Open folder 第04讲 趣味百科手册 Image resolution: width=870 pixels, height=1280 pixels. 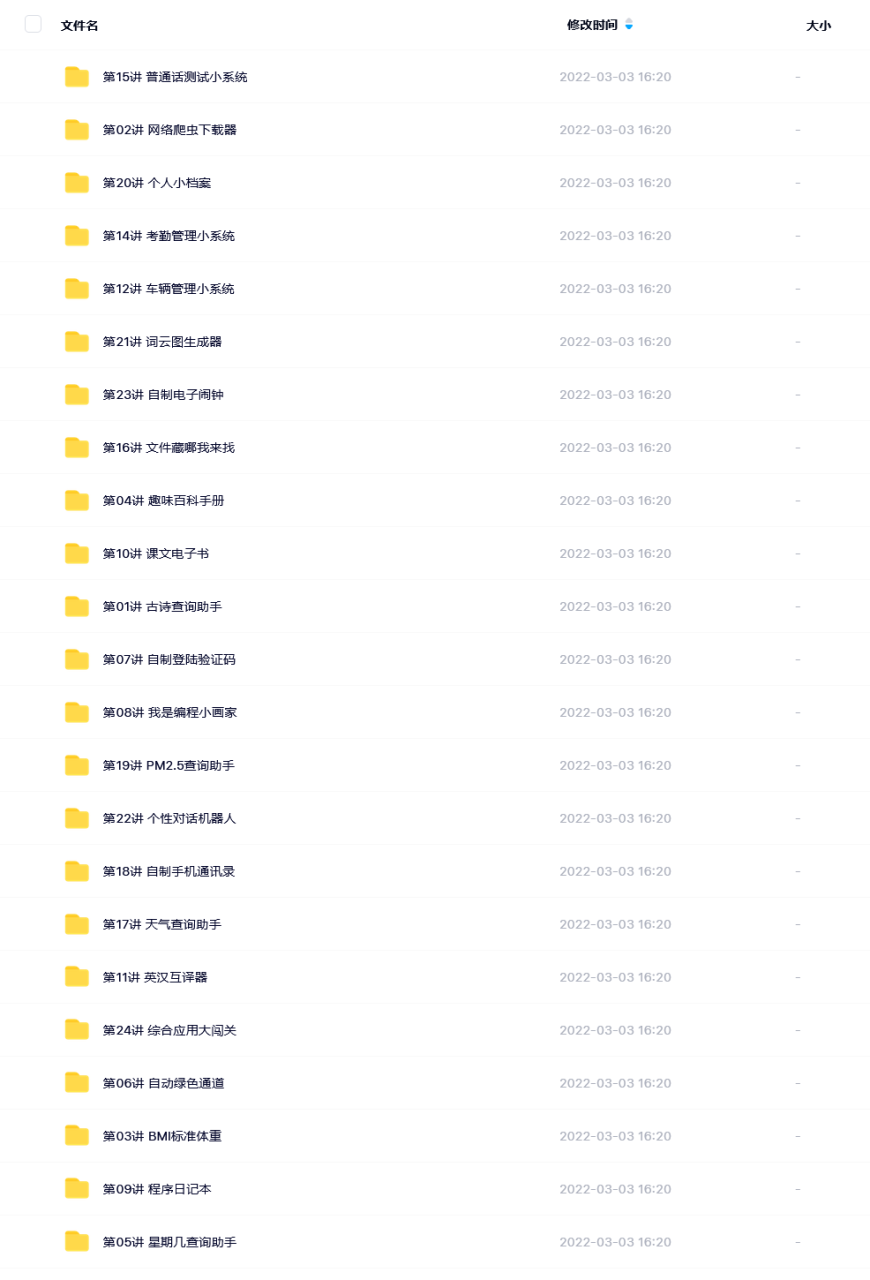click(163, 501)
